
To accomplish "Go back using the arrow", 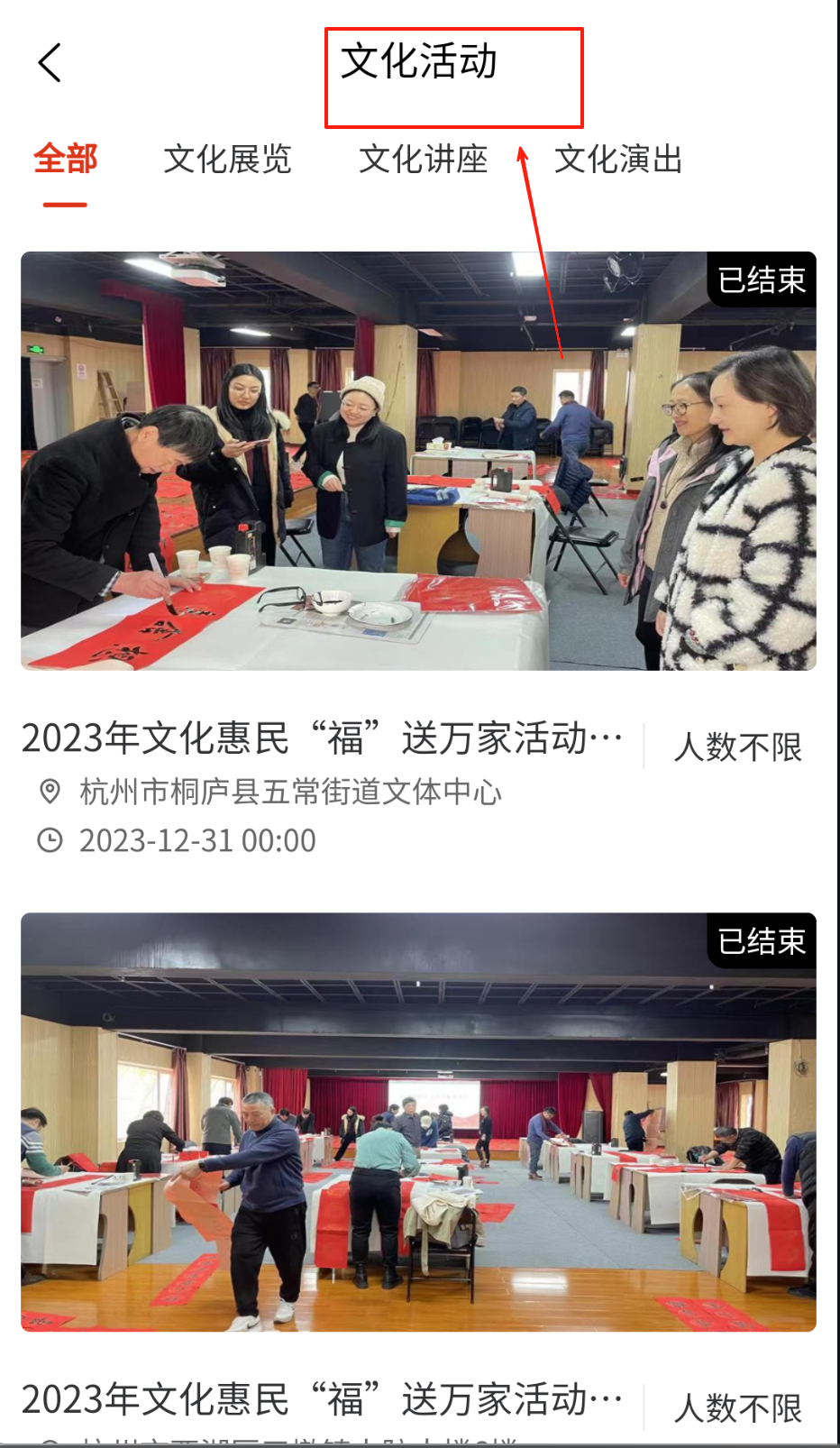I will [x=50, y=63].
